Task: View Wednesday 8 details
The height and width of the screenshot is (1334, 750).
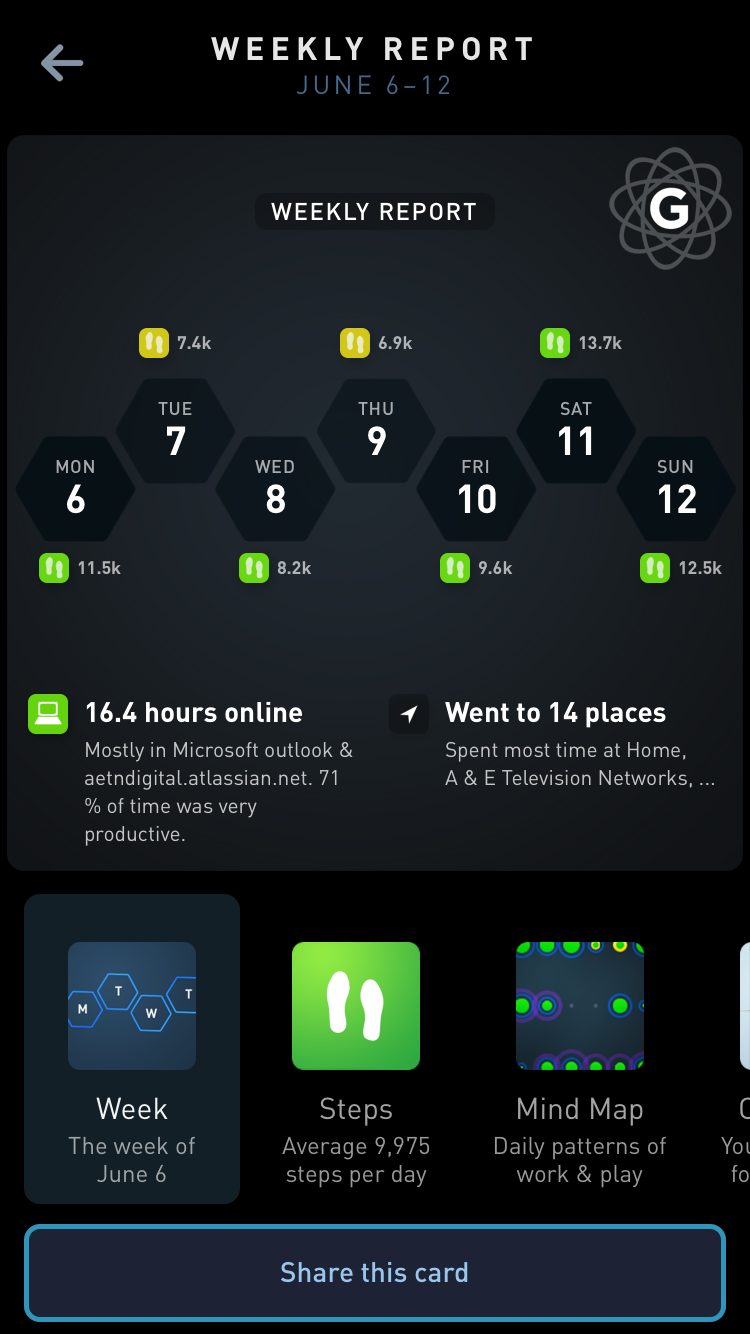Action: coord(276,489)
